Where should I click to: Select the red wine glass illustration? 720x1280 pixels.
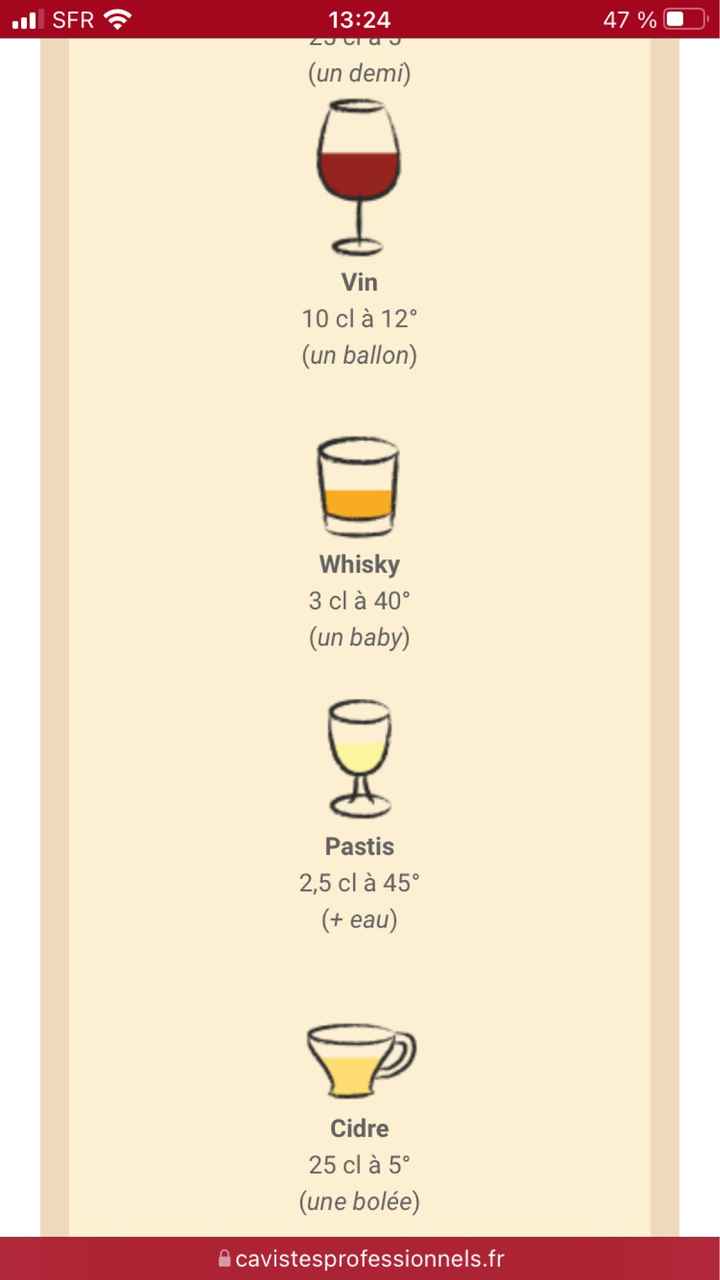[x=359, y=170]
